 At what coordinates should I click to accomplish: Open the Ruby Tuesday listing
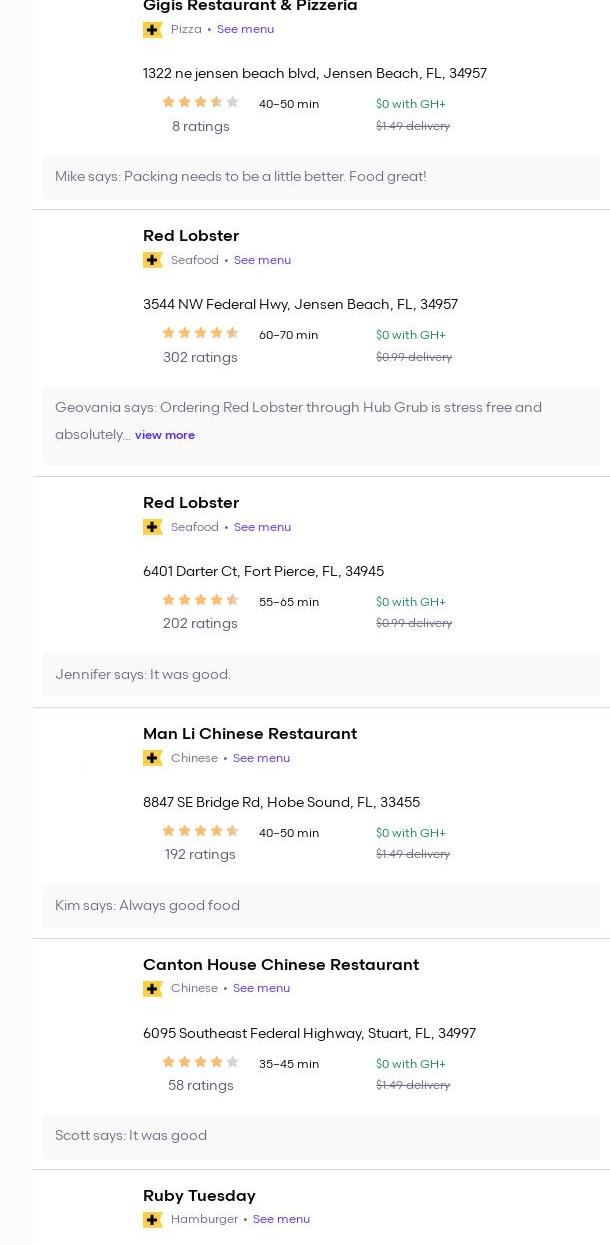(x=199, y=1196)
